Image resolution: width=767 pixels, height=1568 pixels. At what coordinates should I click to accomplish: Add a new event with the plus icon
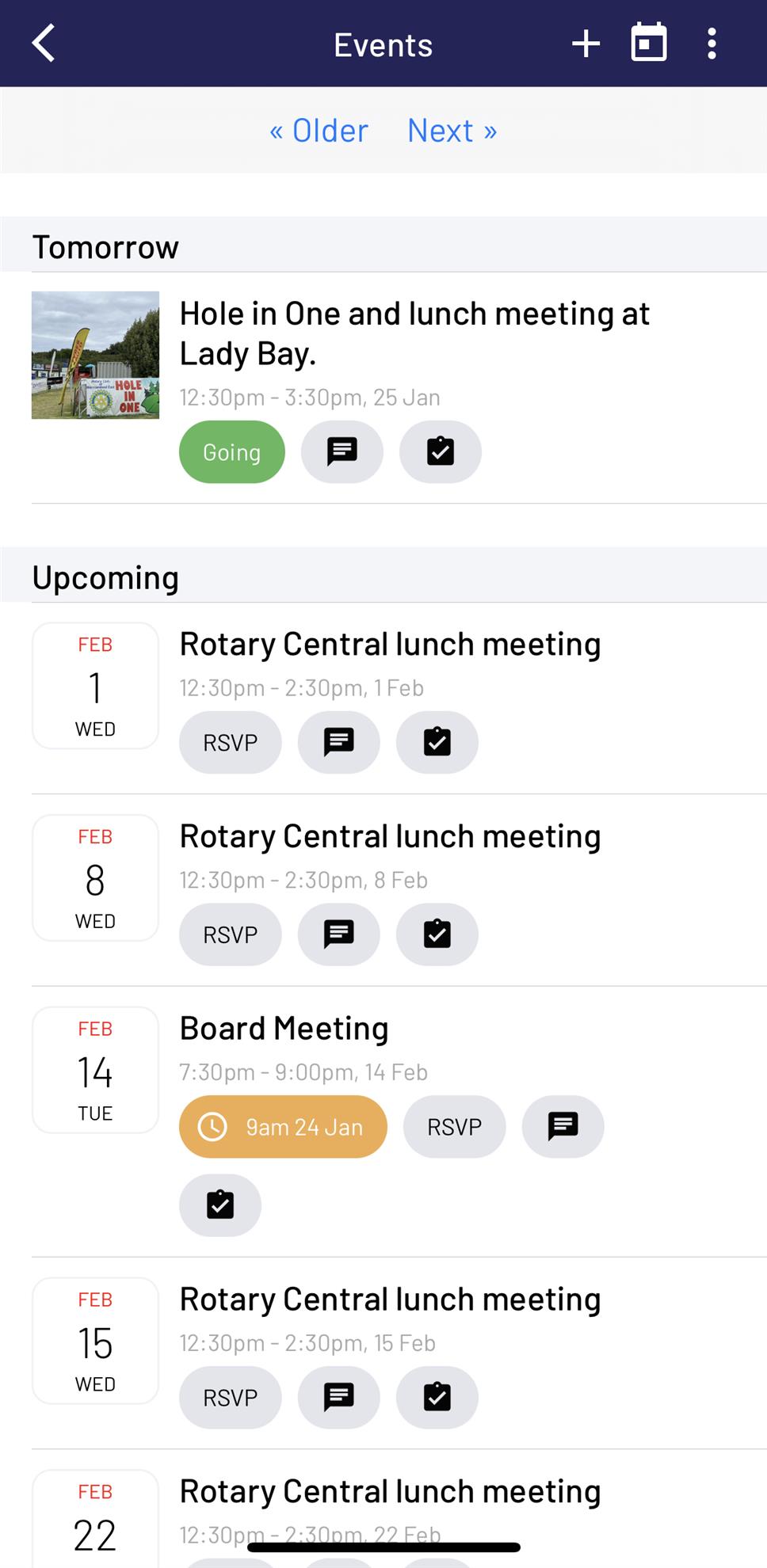pos(586,44)
